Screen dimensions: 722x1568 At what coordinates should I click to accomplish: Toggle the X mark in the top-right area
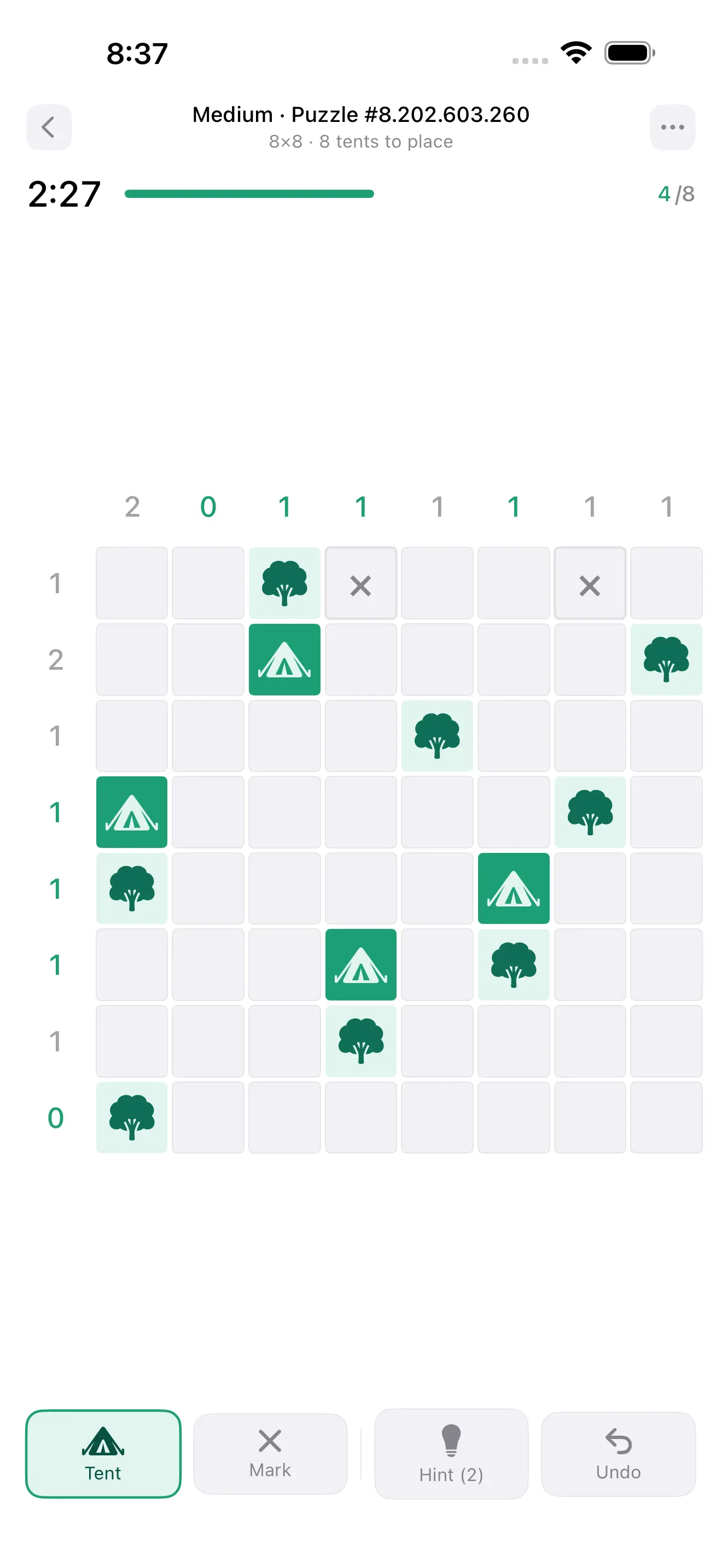(590, 584)
